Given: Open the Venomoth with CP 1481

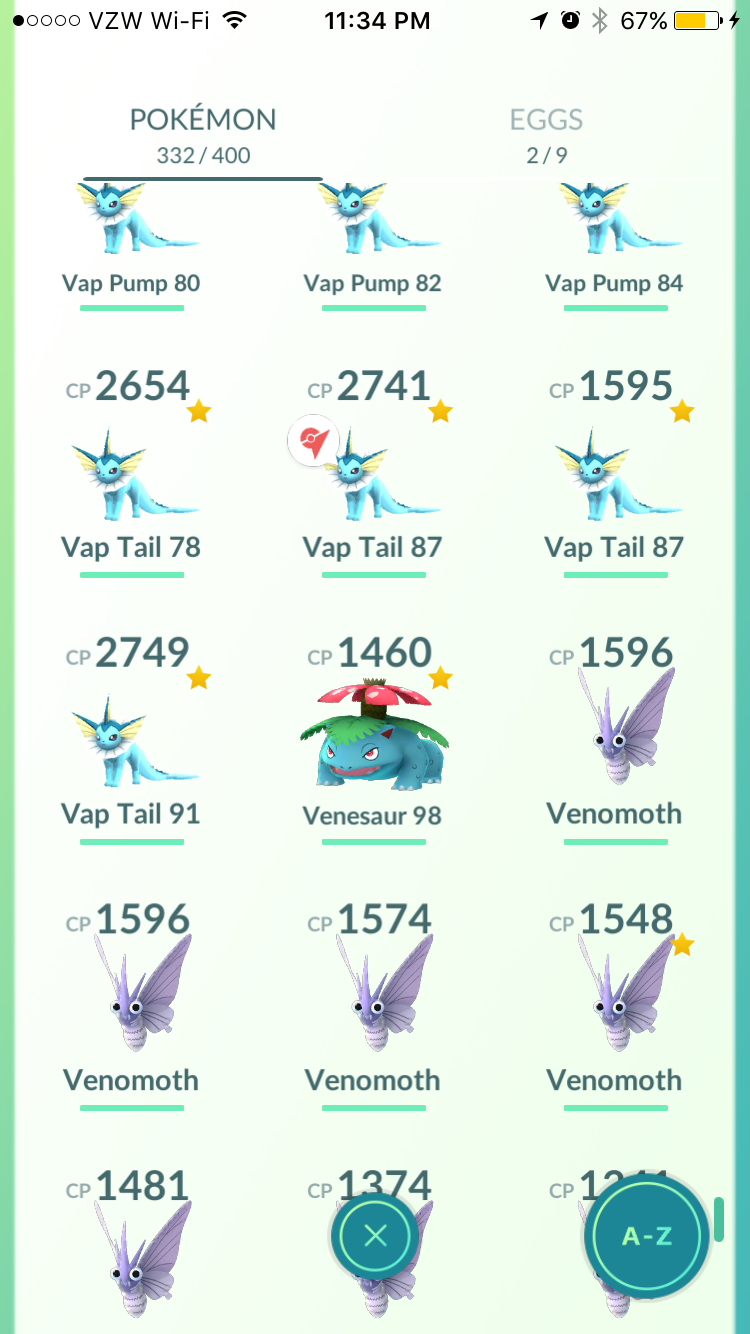Looking at the screenshot, I should point(131,1250).
